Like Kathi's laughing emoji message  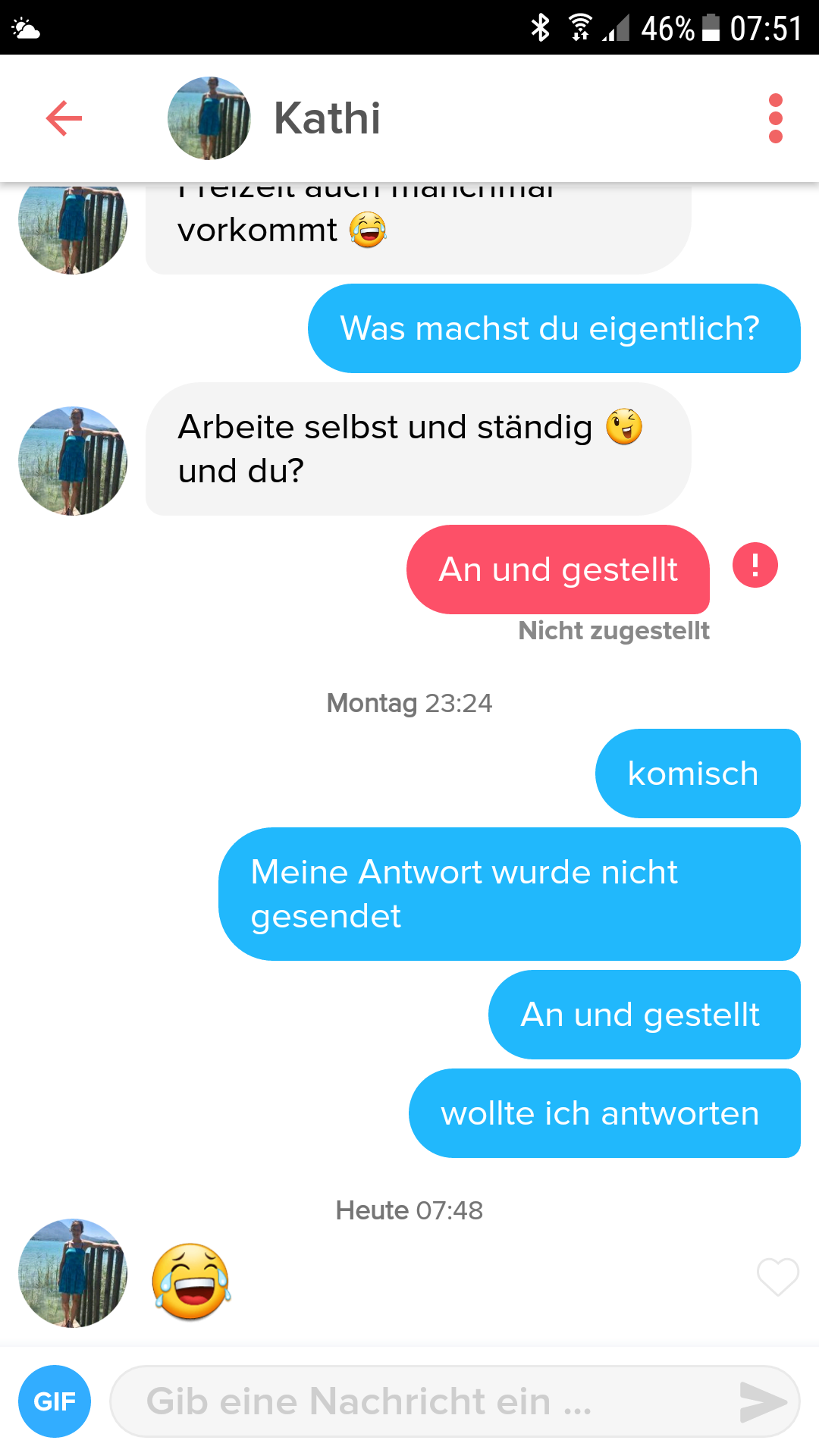click(778, 1276)
